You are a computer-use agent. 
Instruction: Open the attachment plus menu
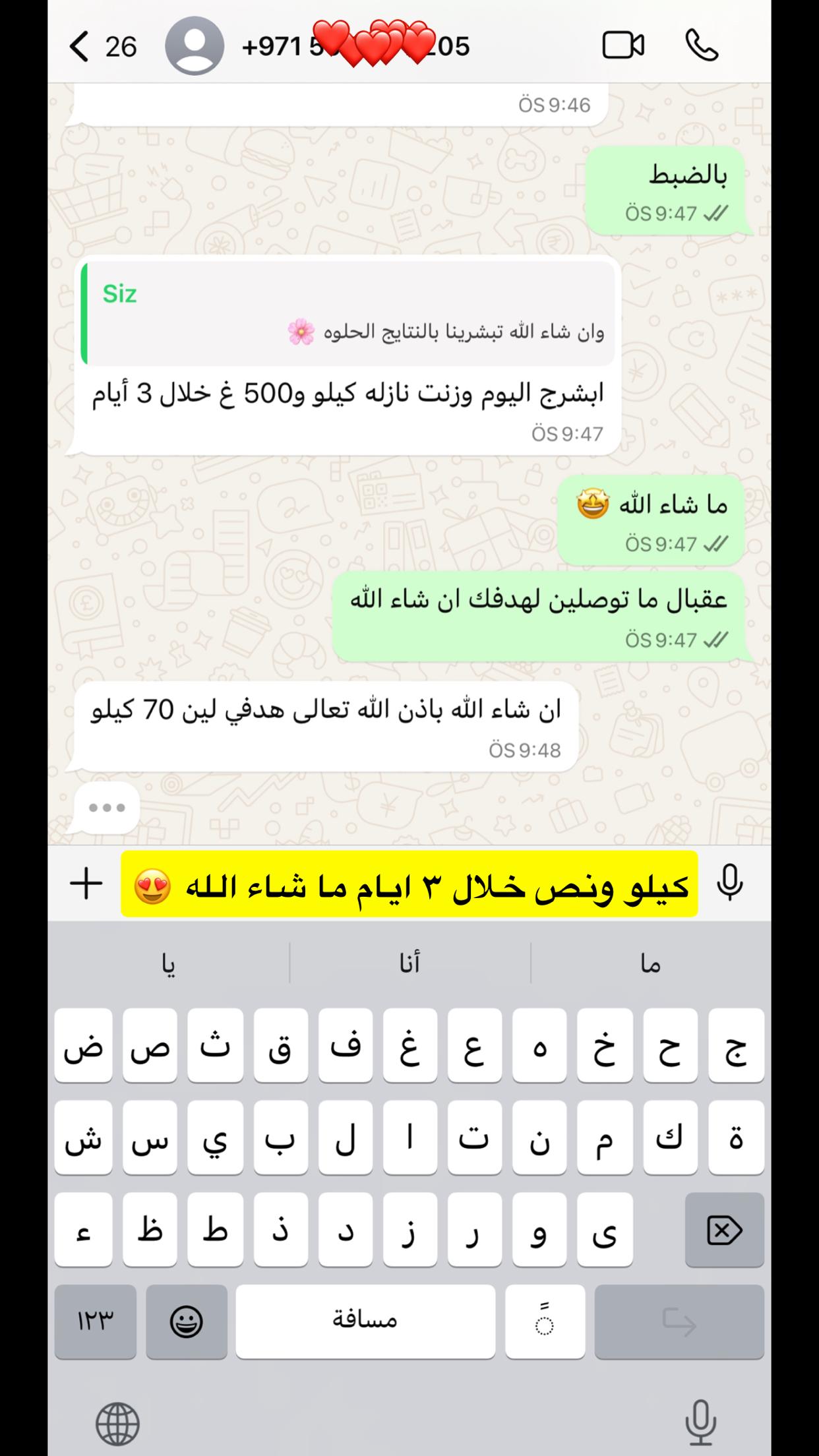click(86, 884)
